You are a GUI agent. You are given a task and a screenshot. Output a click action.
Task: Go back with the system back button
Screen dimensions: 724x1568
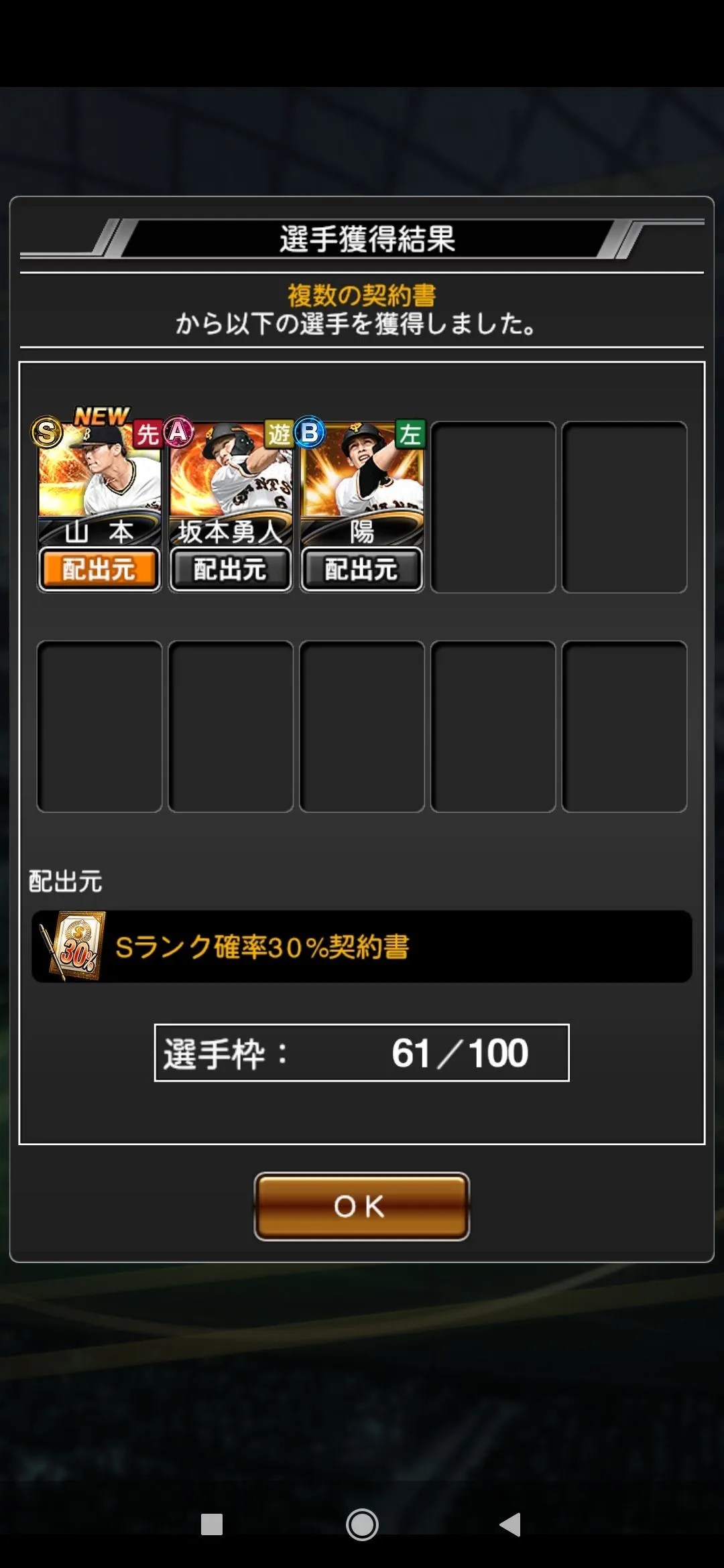511,1524
